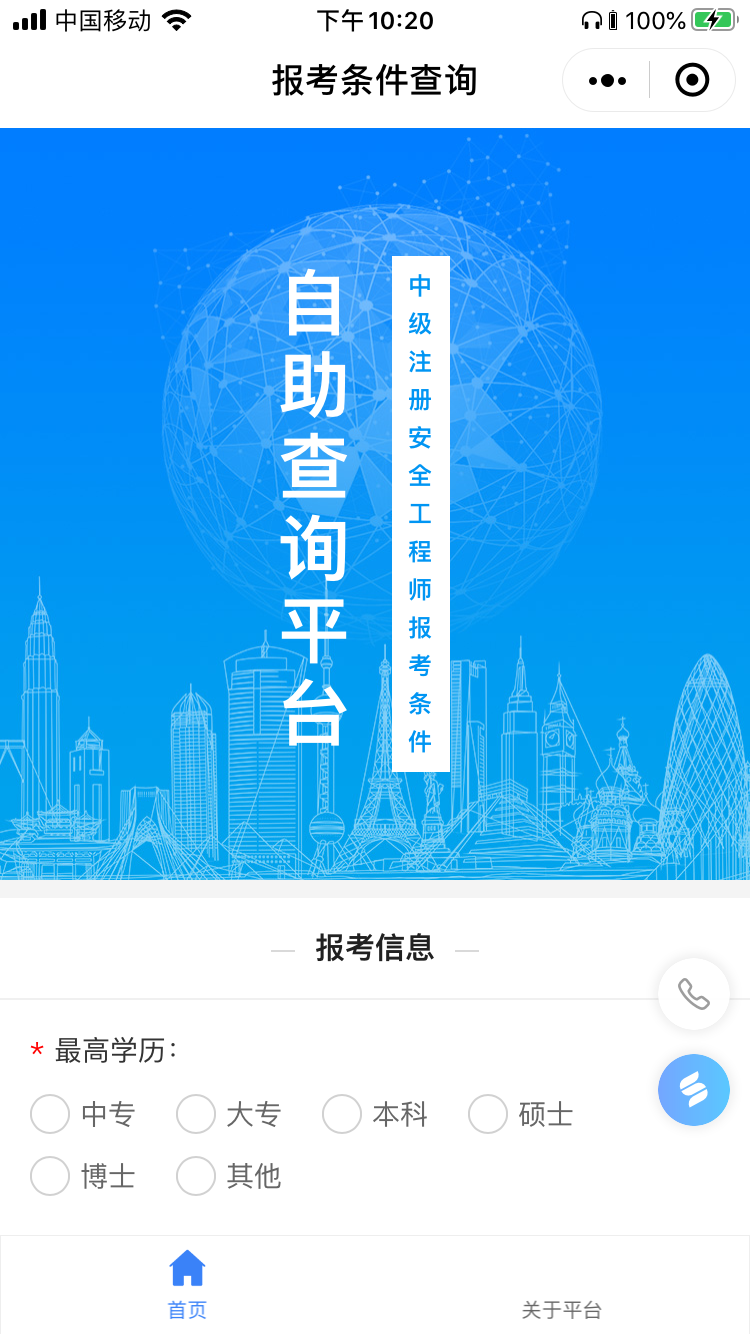750x1334 pixels.
Task: Pick 其他 education option
Action: click(197, 1176)
